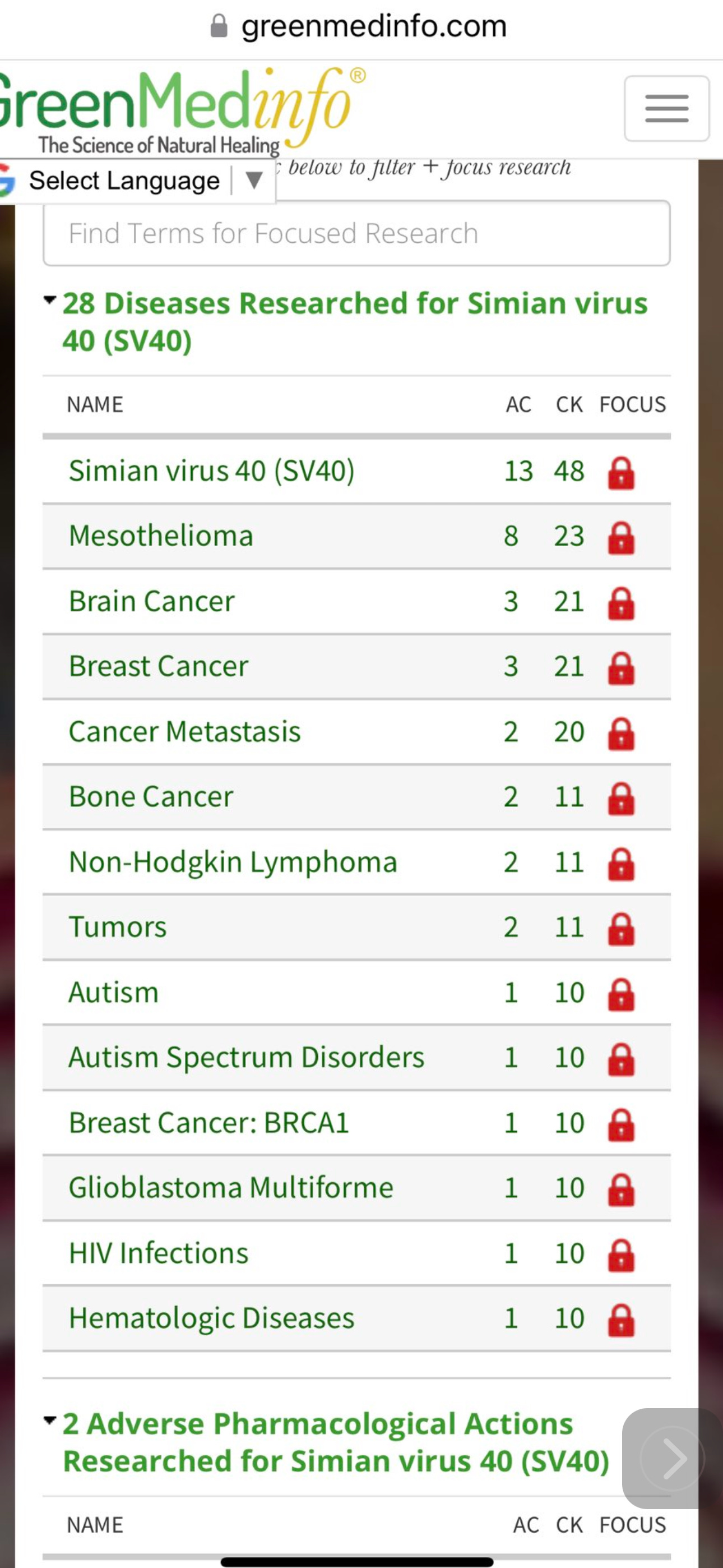Screen dimensions: 723x1568
Task: Select Non-Hodgkin Lymphoma
Action: pos(233,862)
